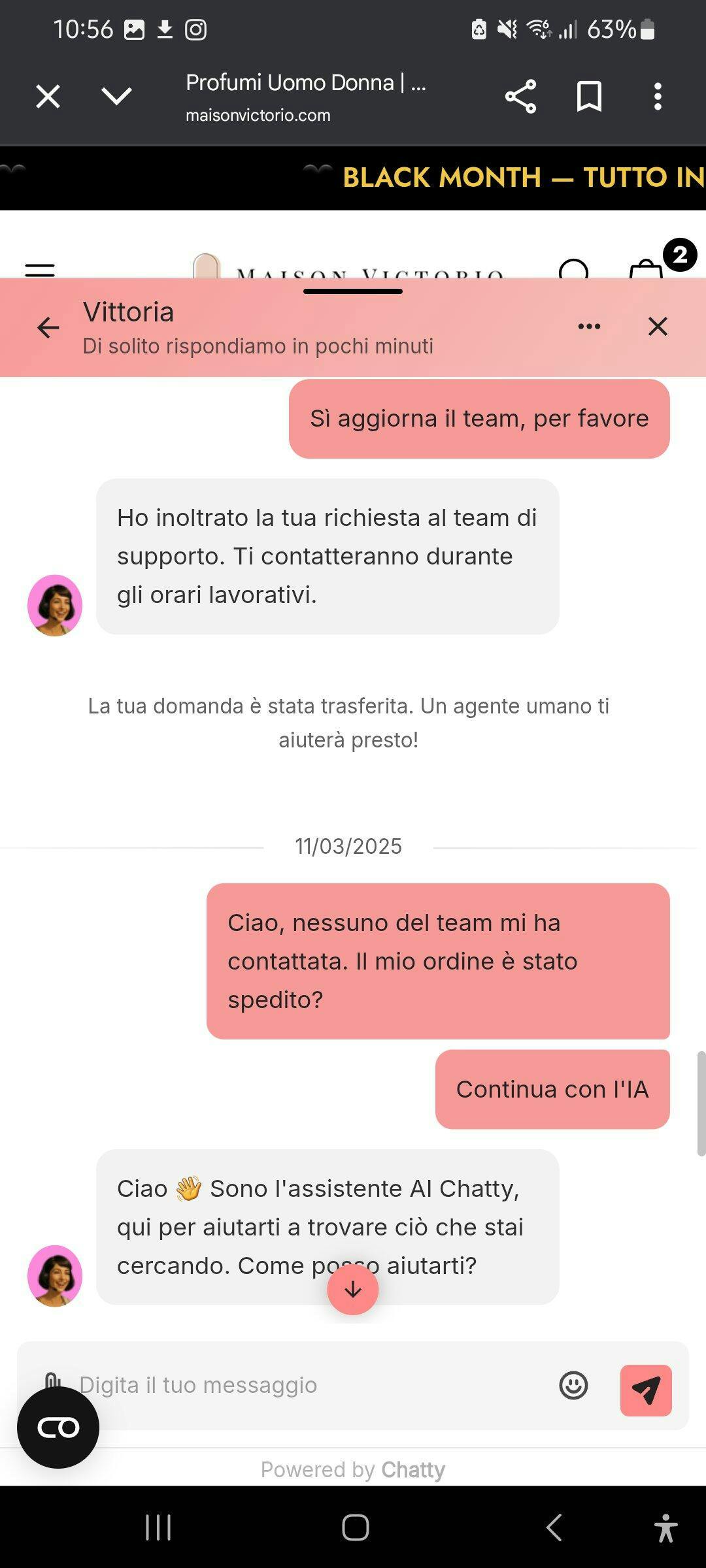The width and height of the screenshot is (706, 1568).
Task: Go back with the system navigation bar
Action: [554, 1527]
